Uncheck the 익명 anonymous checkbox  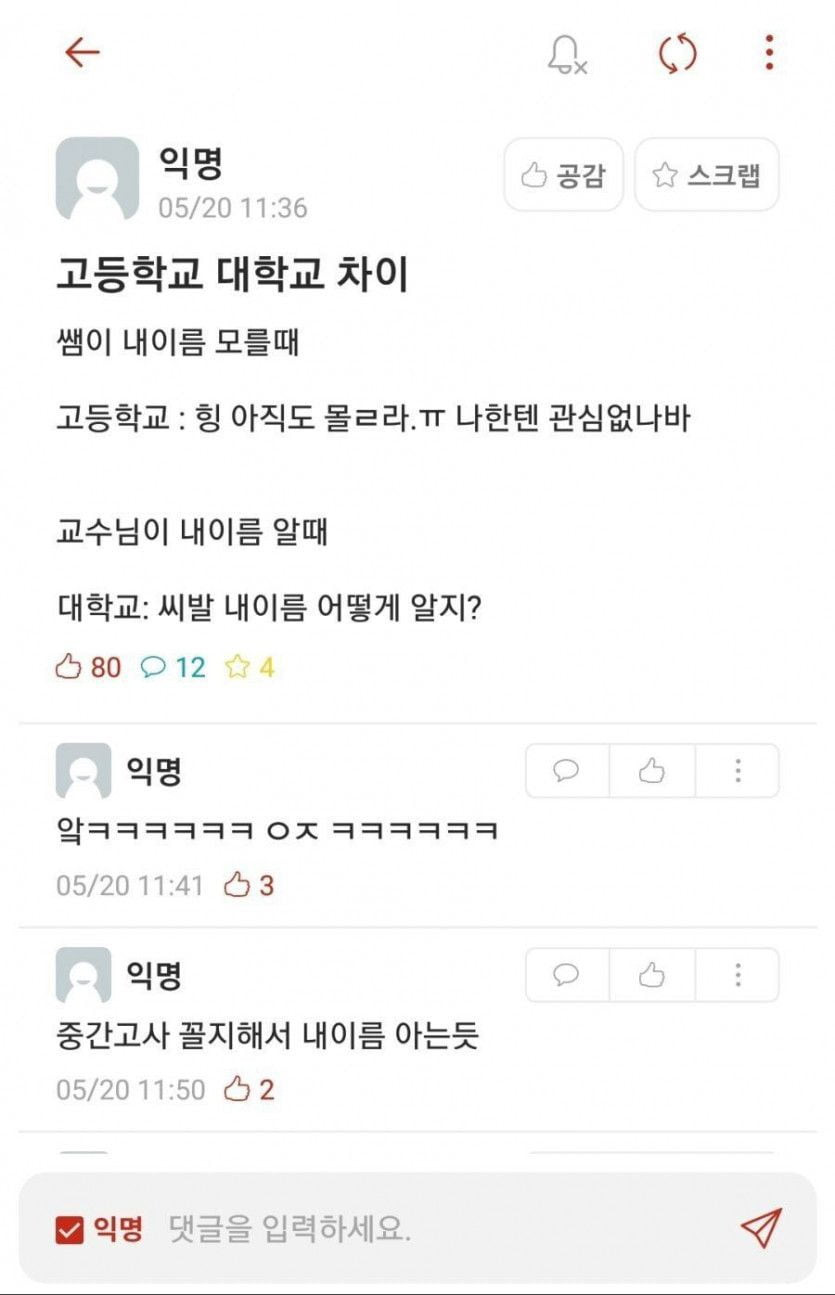click(69, 1229)
